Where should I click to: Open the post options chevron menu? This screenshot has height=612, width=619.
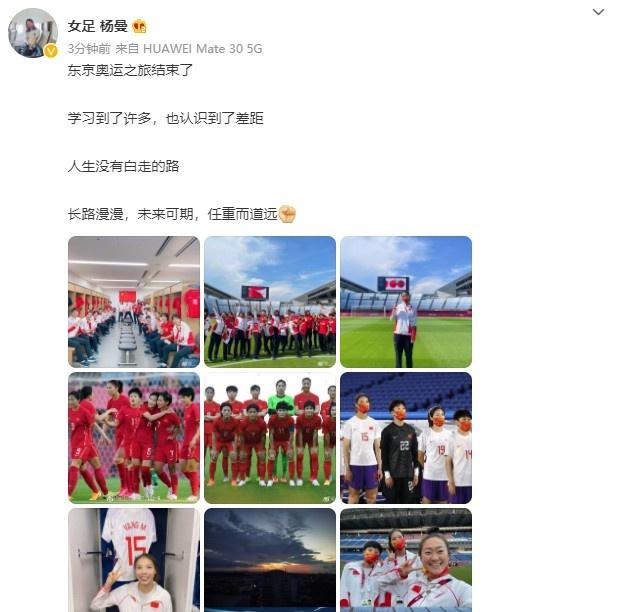tap(598, 13)
